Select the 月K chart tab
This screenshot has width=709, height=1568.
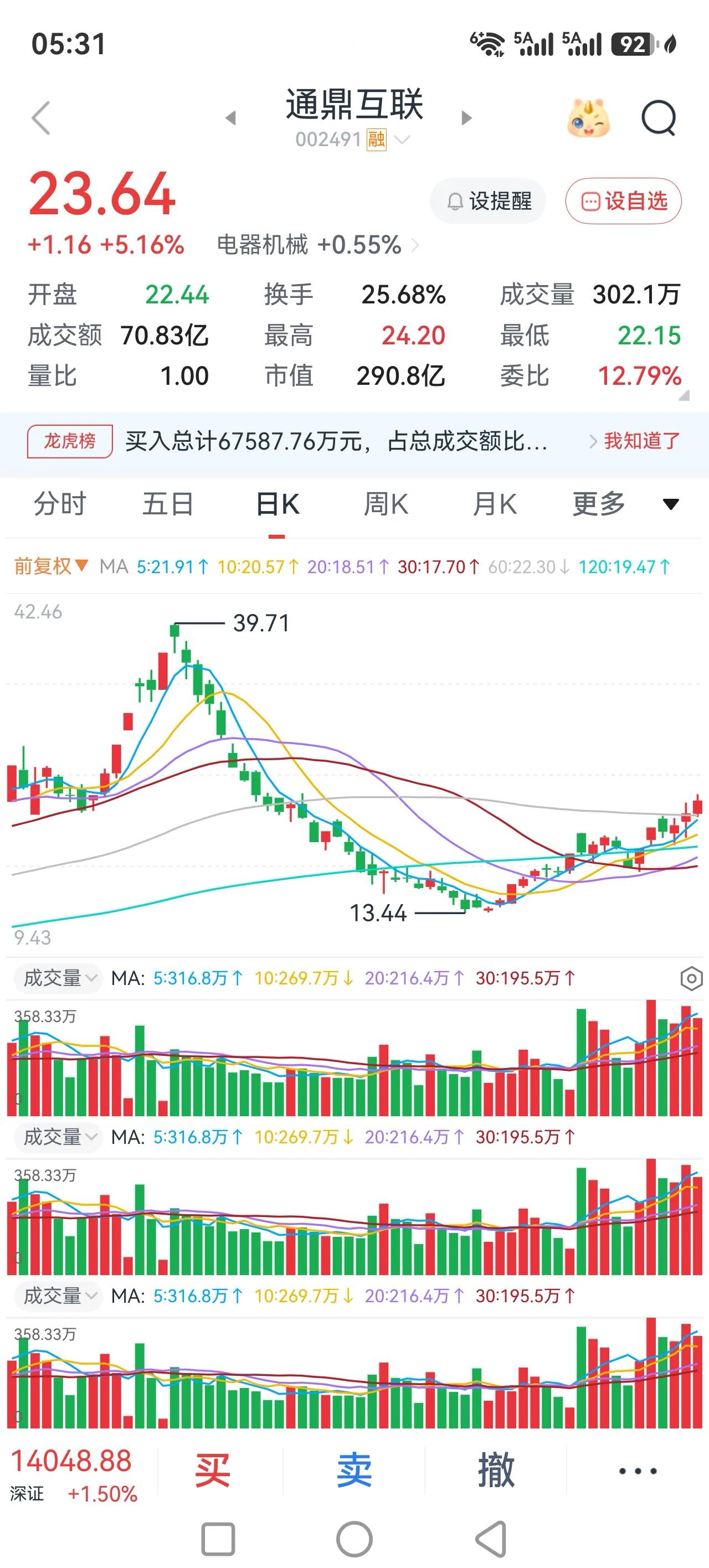coord(495,504)
